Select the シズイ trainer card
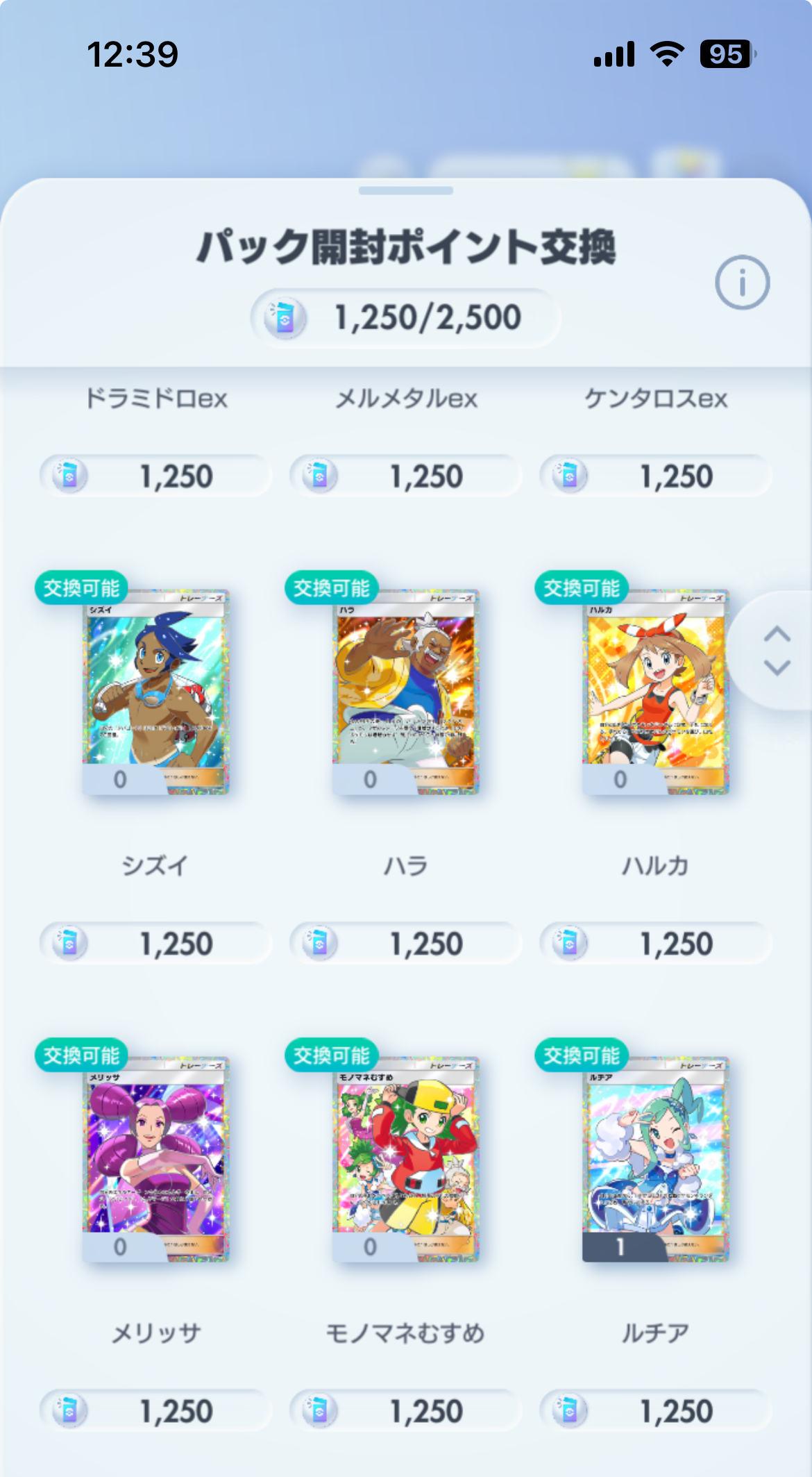The image size is (812, 1477). point(156,692)
